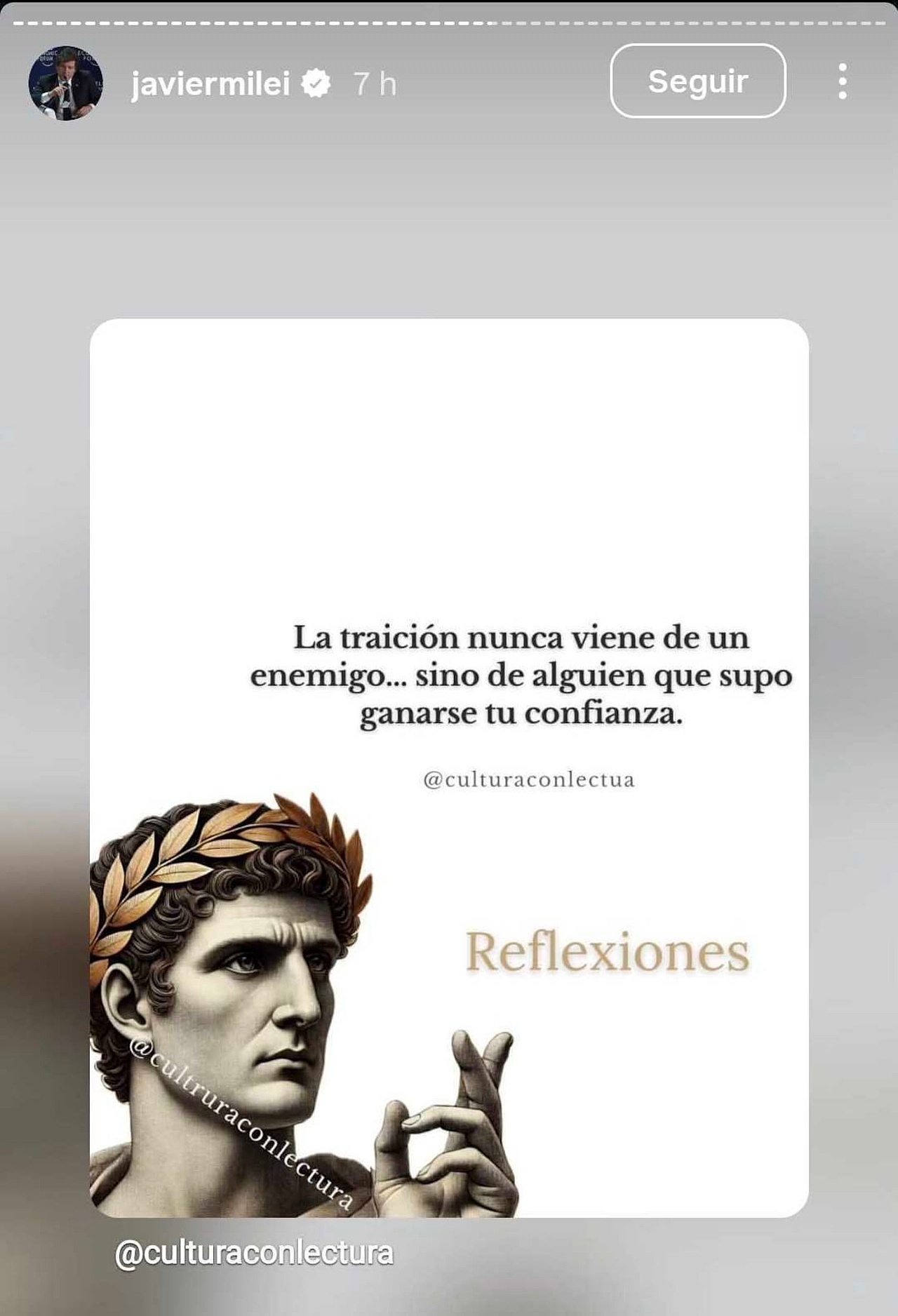Open javiermilei's profile picture
Viewport: 898px width, 1316px height.
[65, 83]
